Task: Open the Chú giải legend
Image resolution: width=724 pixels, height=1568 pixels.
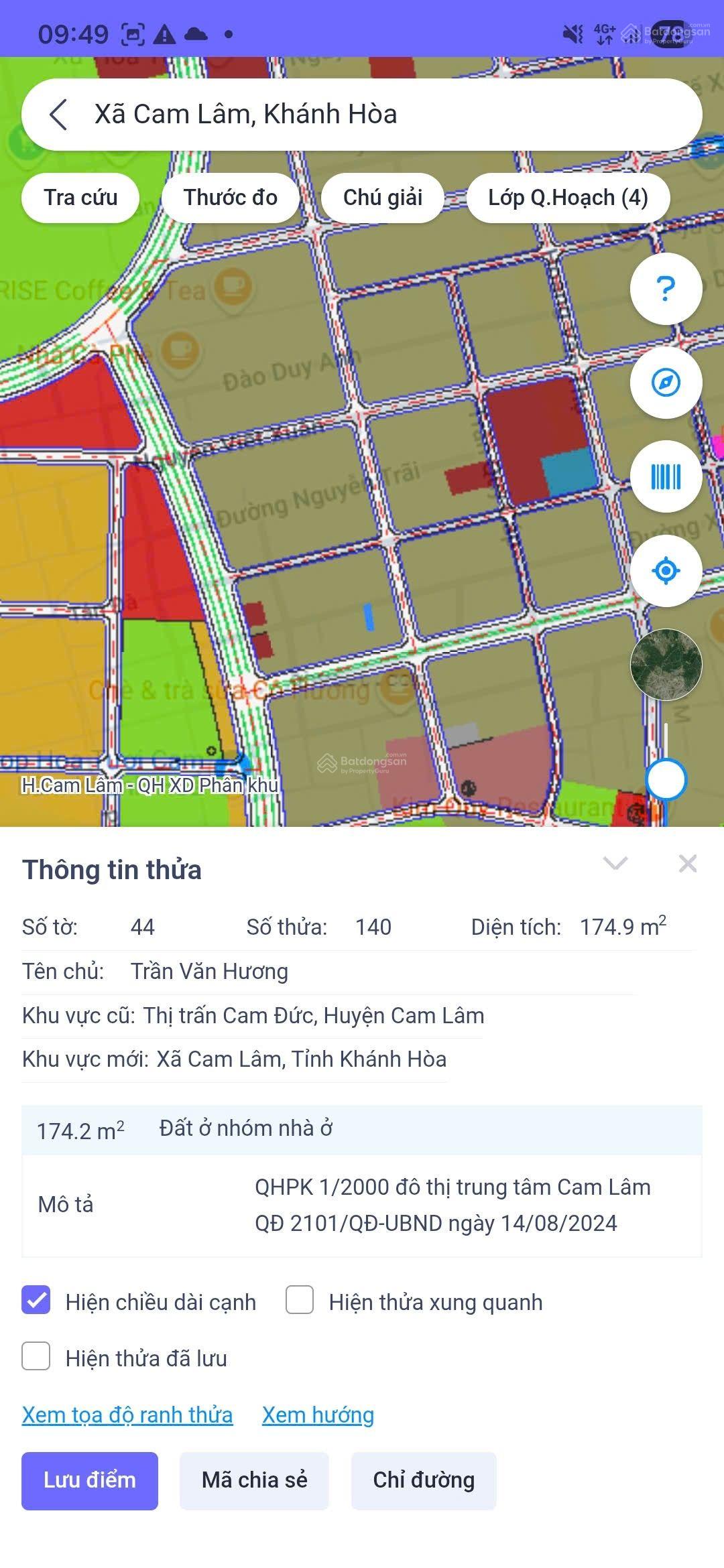Action: pyautogui.click(x=382, y=197)
